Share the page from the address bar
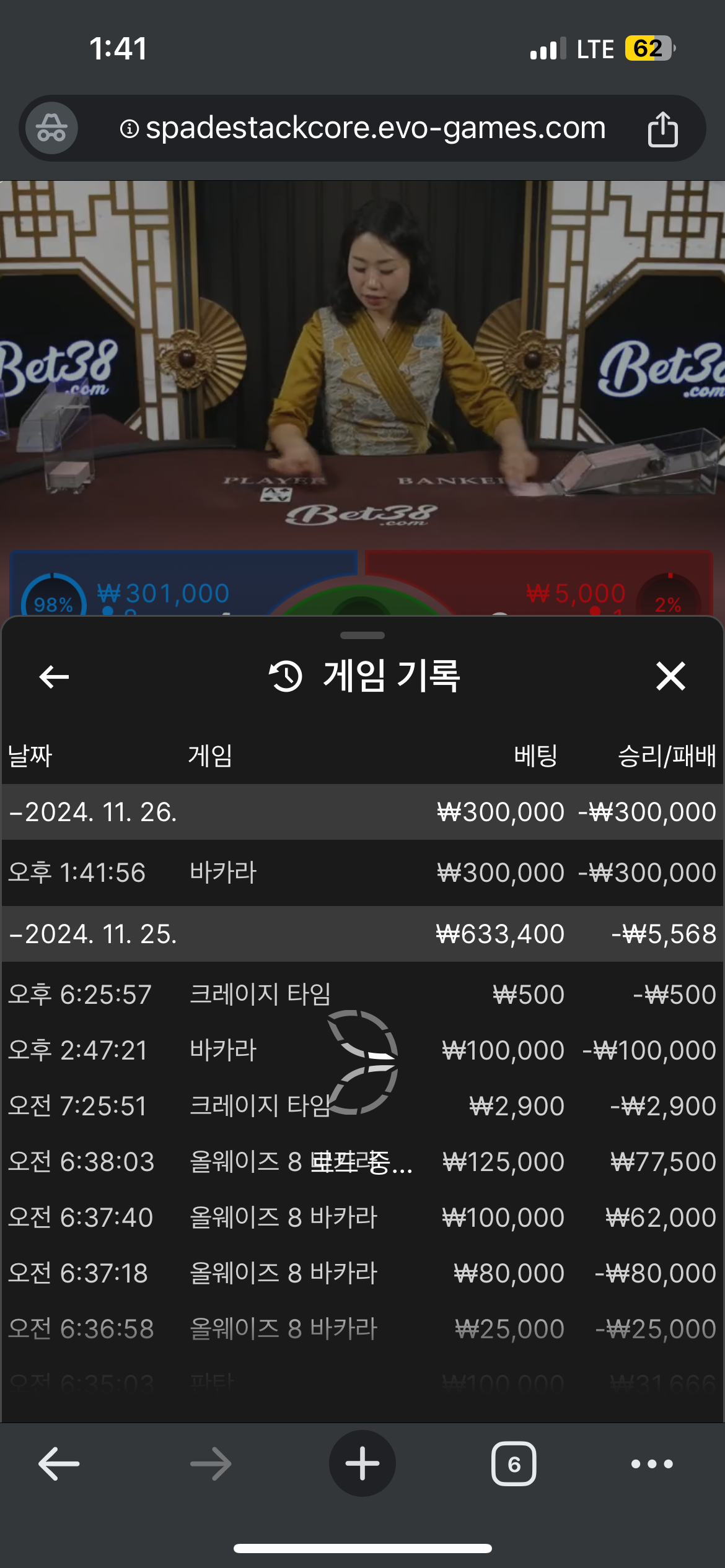Screen dimensions: 725x1568 pos(662,129)
